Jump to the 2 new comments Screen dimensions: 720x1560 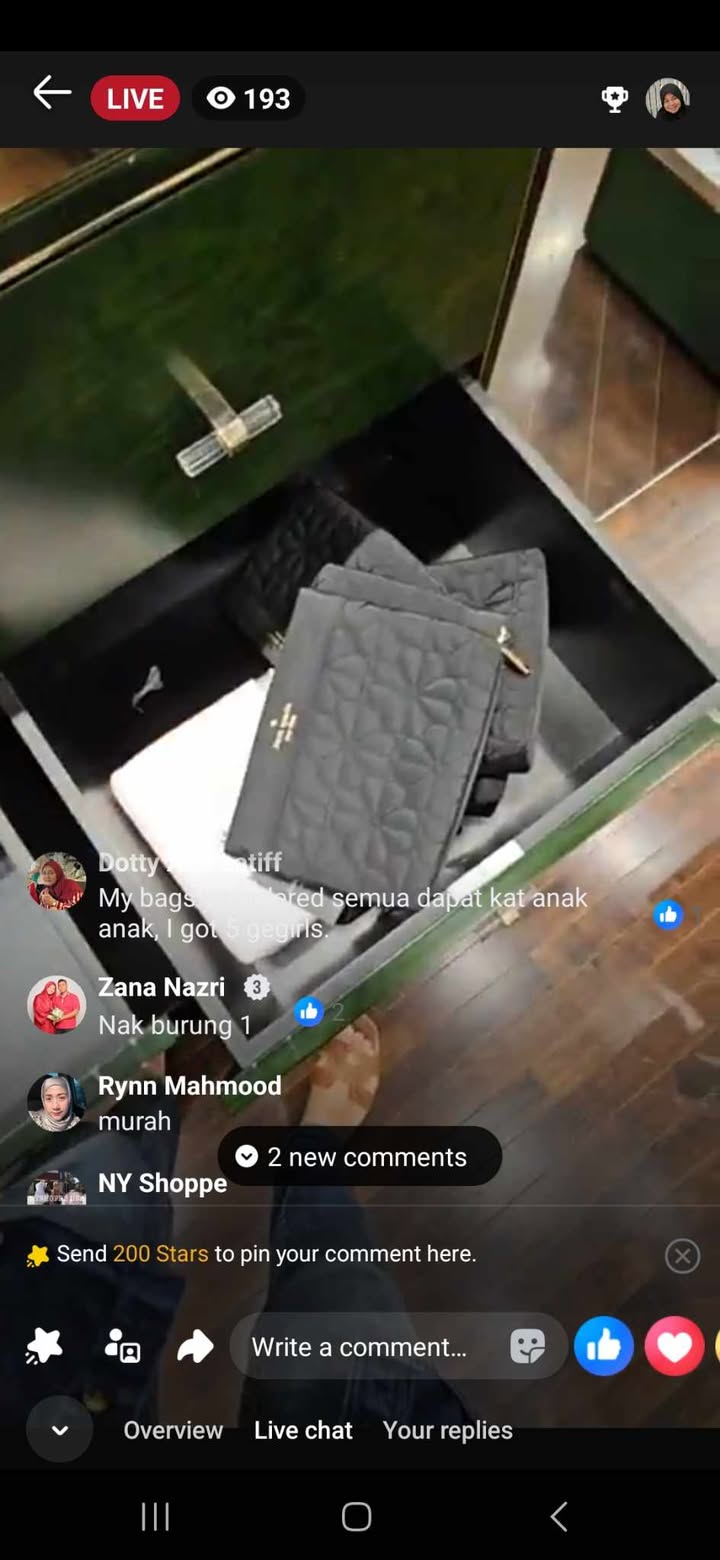pyautogui.click(x=360, y=1157)
